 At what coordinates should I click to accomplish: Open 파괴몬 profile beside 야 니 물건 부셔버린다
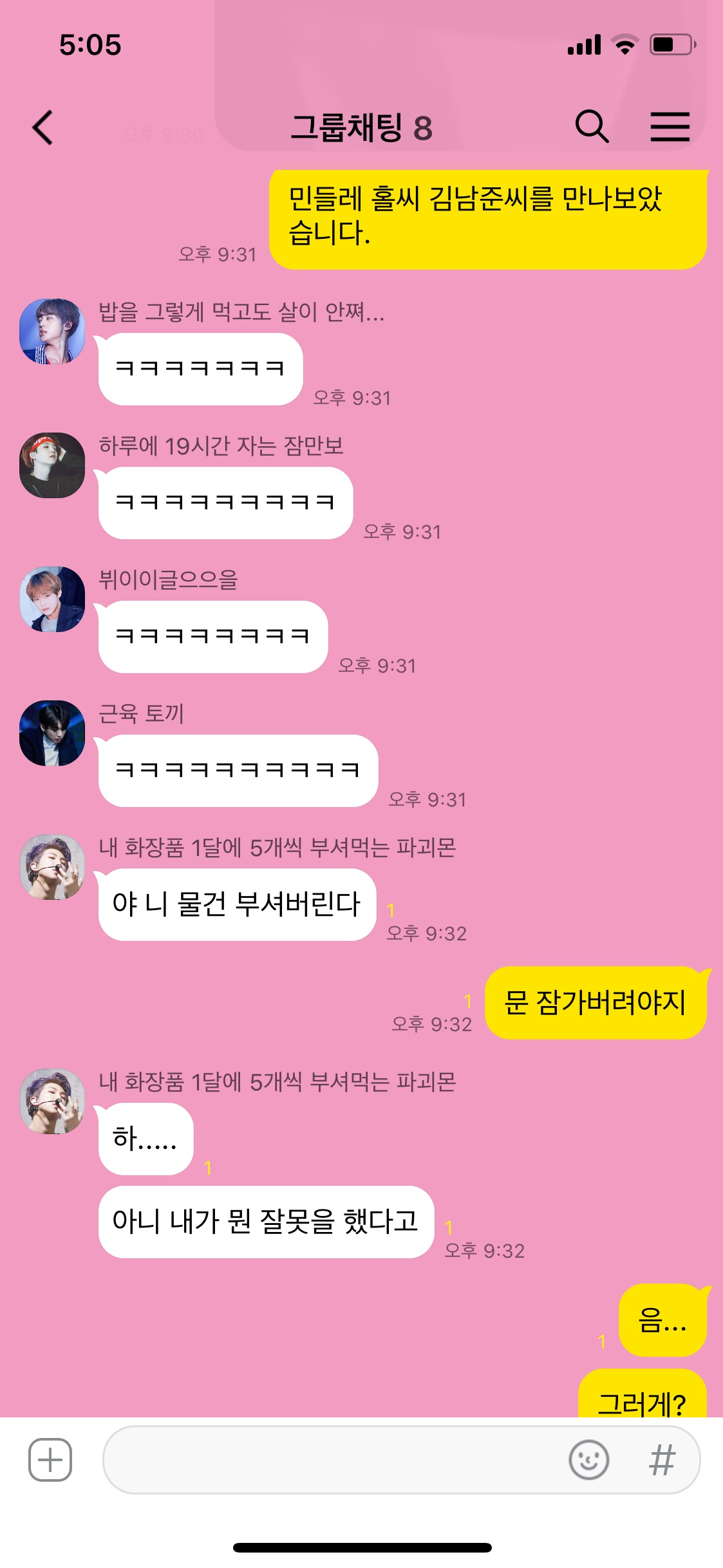(52, 866)
